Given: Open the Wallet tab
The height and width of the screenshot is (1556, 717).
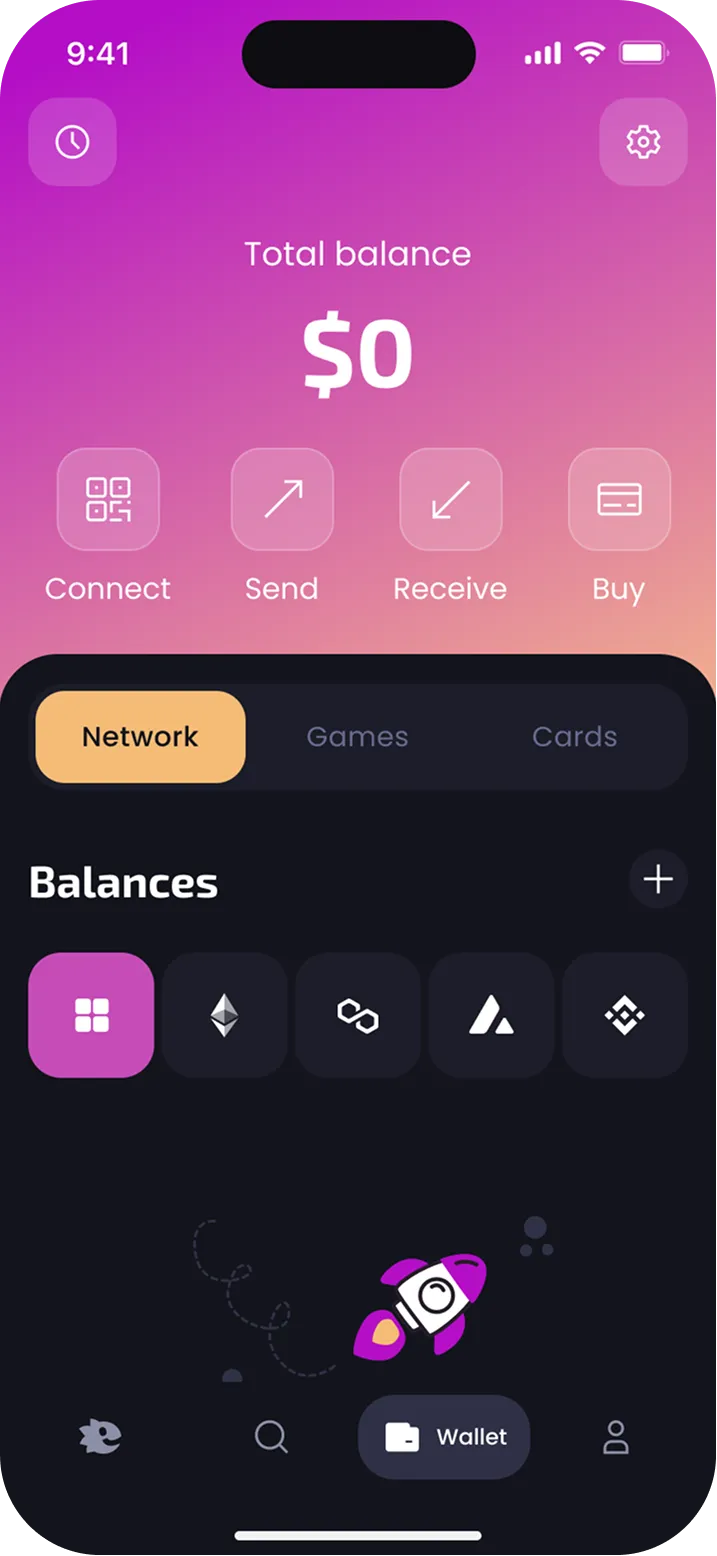Looking at the screenshot, I should pos(444,1437).
